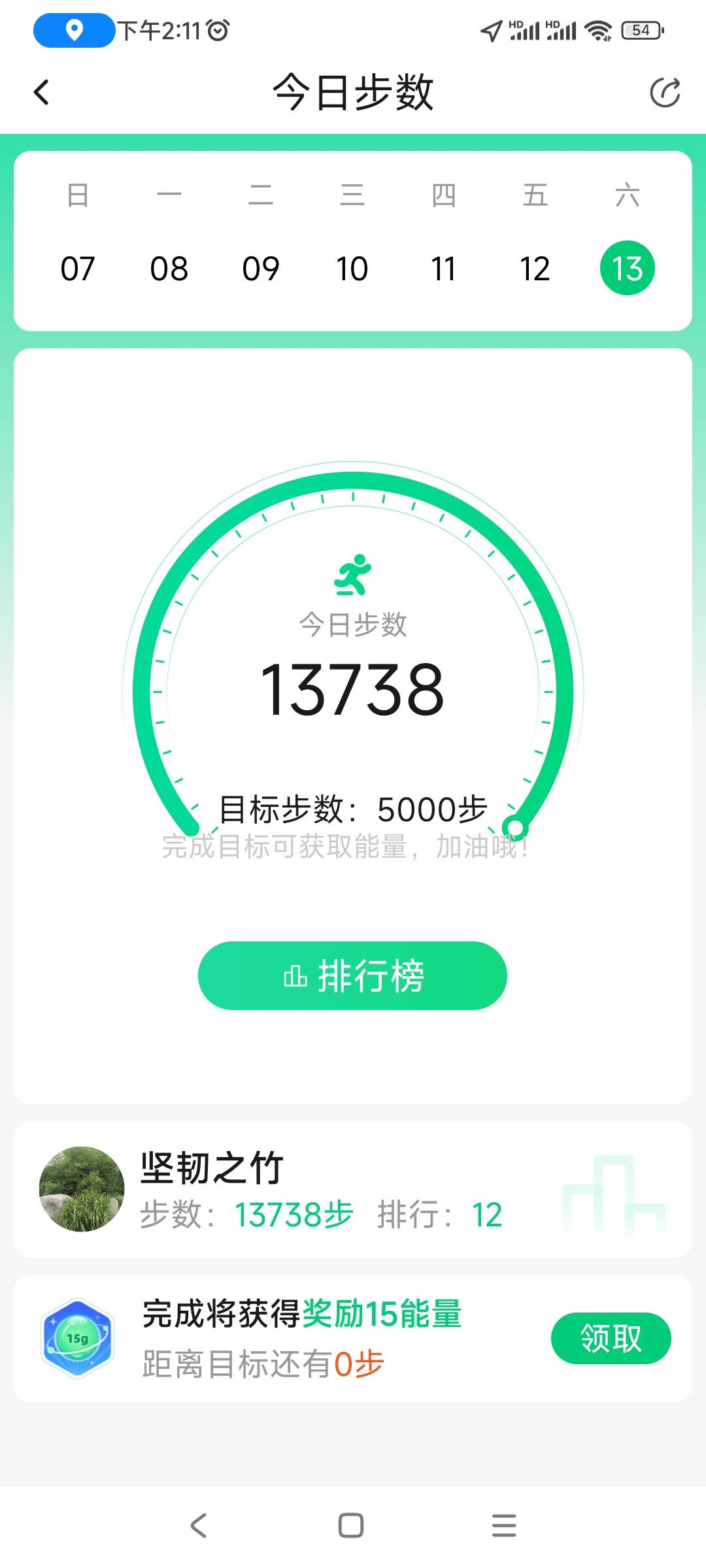Tap the 领取 button to claim the reward
706x1568 pixels.
611,1337
